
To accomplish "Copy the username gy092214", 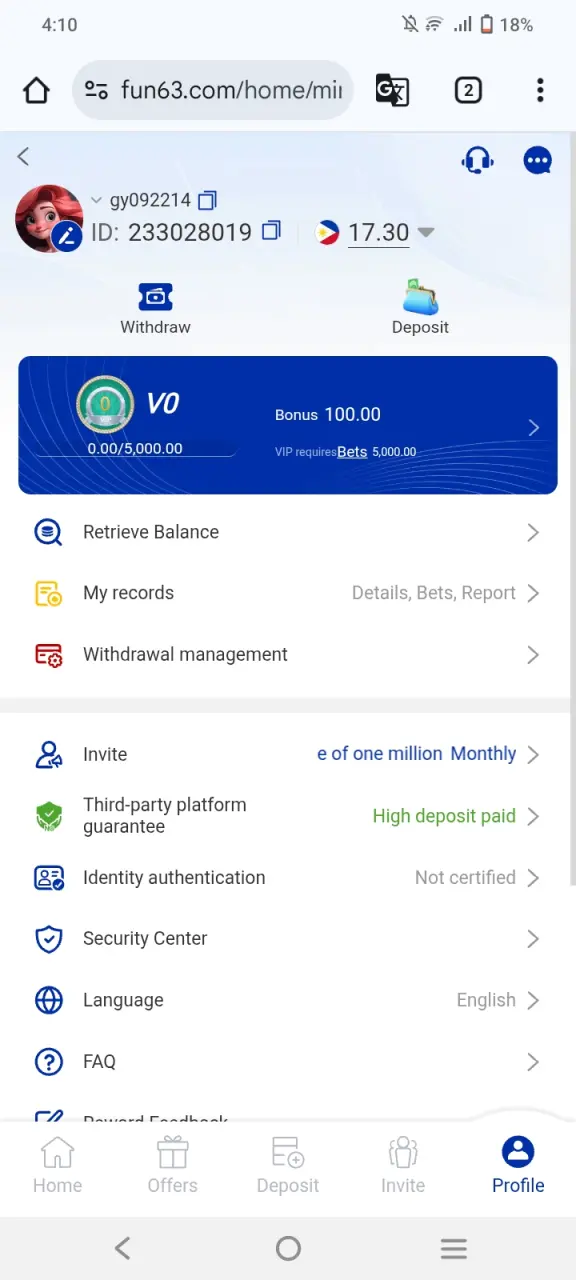I will (207, 200).
